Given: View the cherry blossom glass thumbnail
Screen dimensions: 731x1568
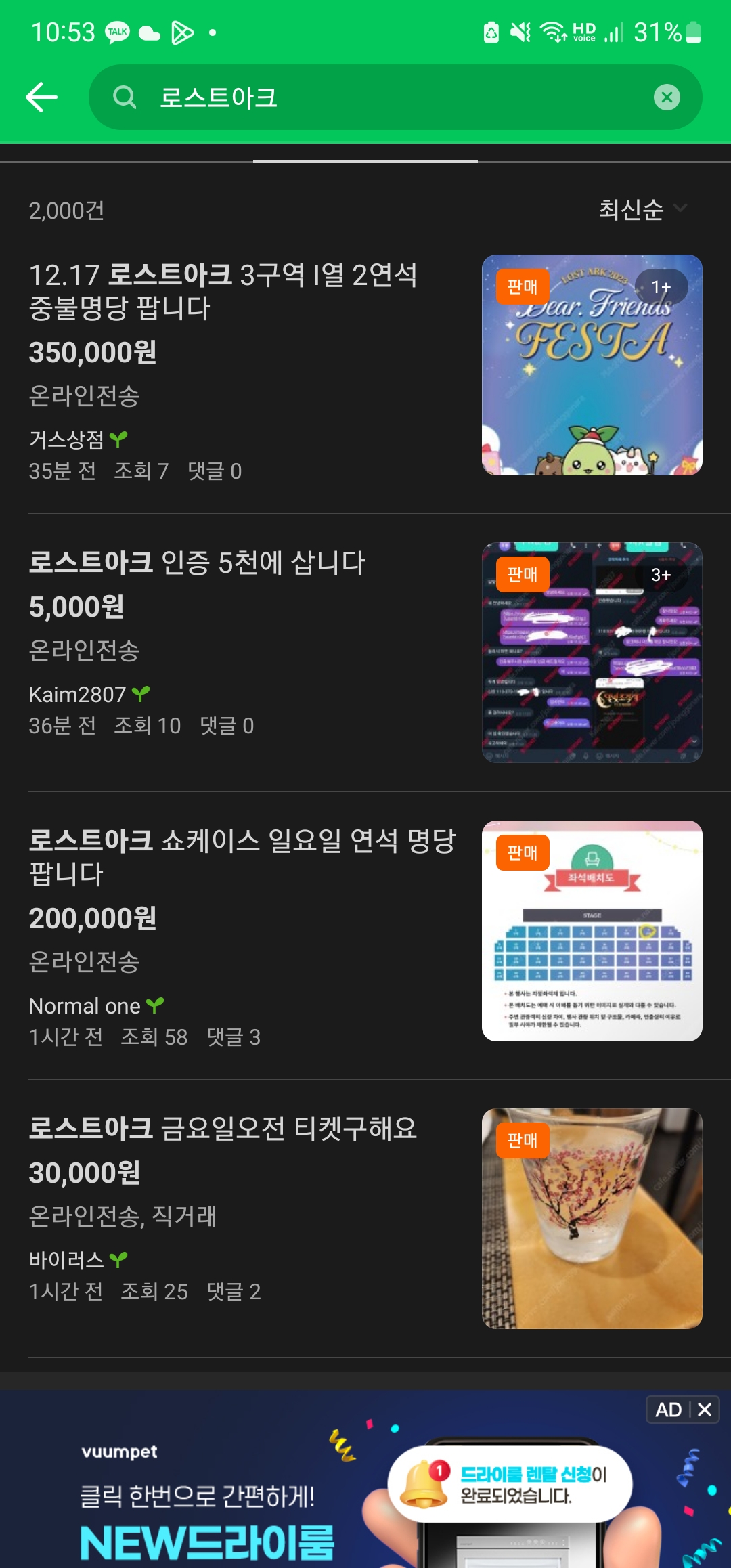Looking at the screenshot, I should click(x=592, y=1218).
